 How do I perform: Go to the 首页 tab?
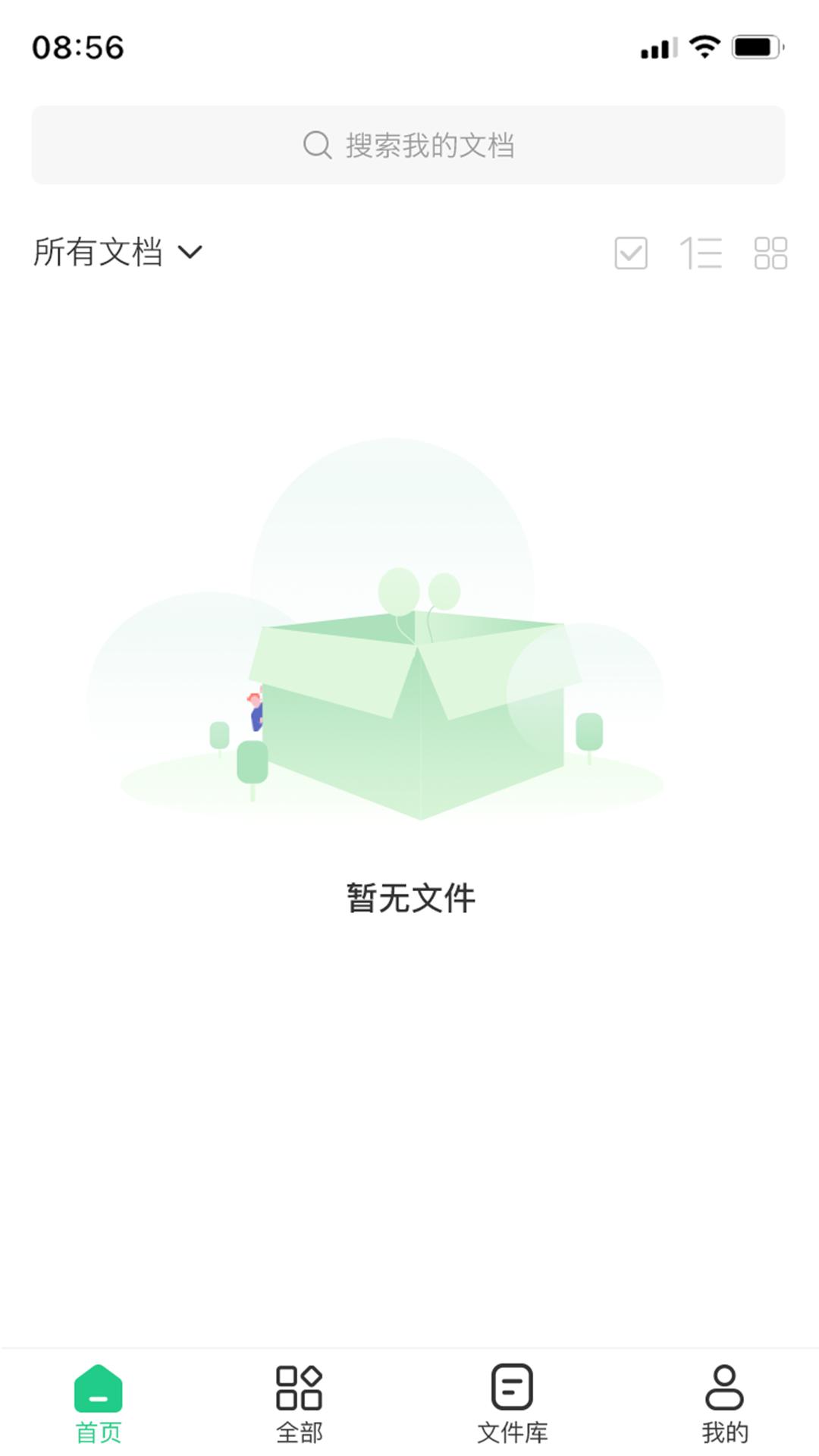pyautogui.click(x=99, y=1404)
